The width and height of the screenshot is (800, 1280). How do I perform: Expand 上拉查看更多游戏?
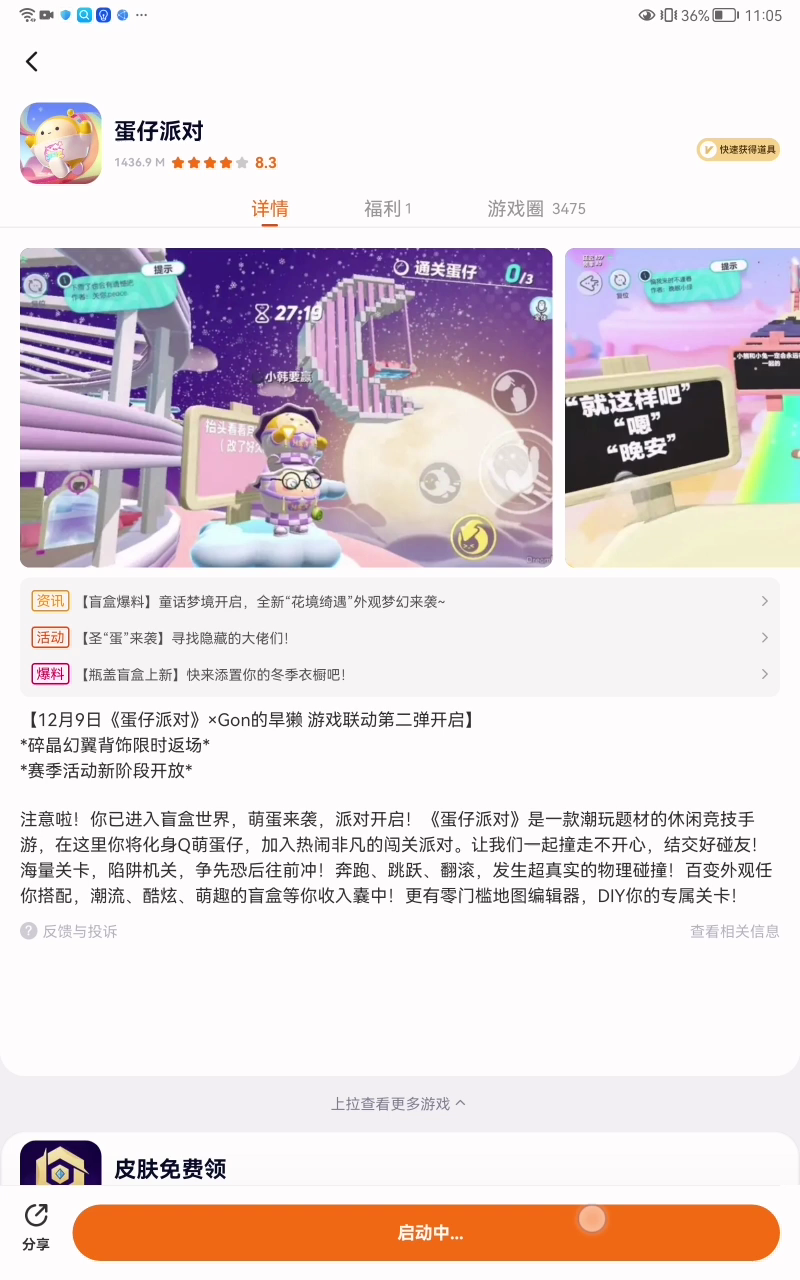tap(399, 1103)
